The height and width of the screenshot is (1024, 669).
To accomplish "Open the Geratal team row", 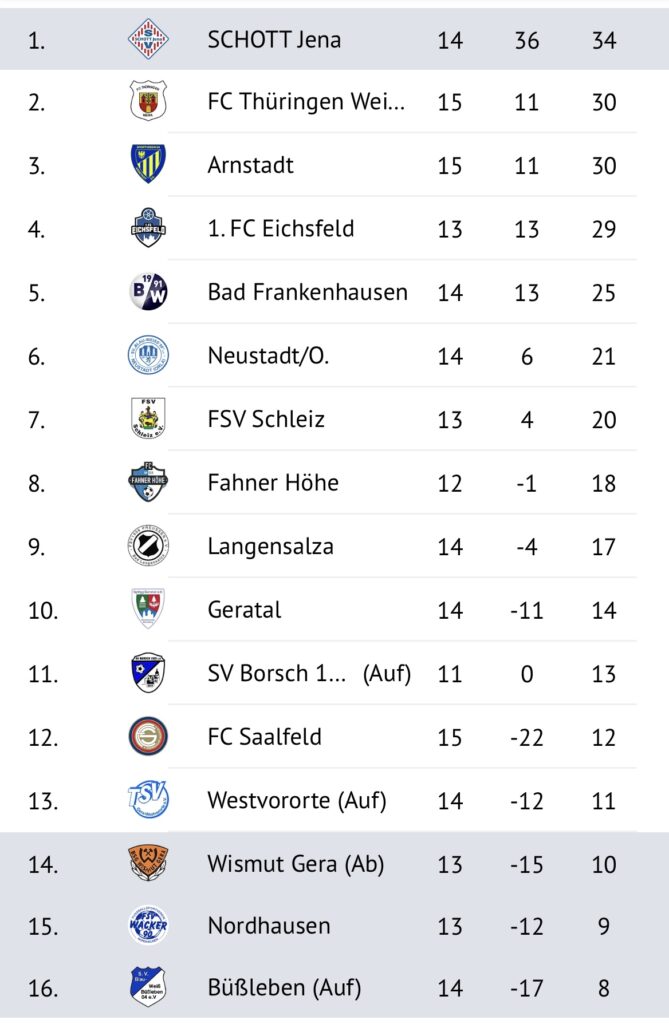I will tap(245, 610).
